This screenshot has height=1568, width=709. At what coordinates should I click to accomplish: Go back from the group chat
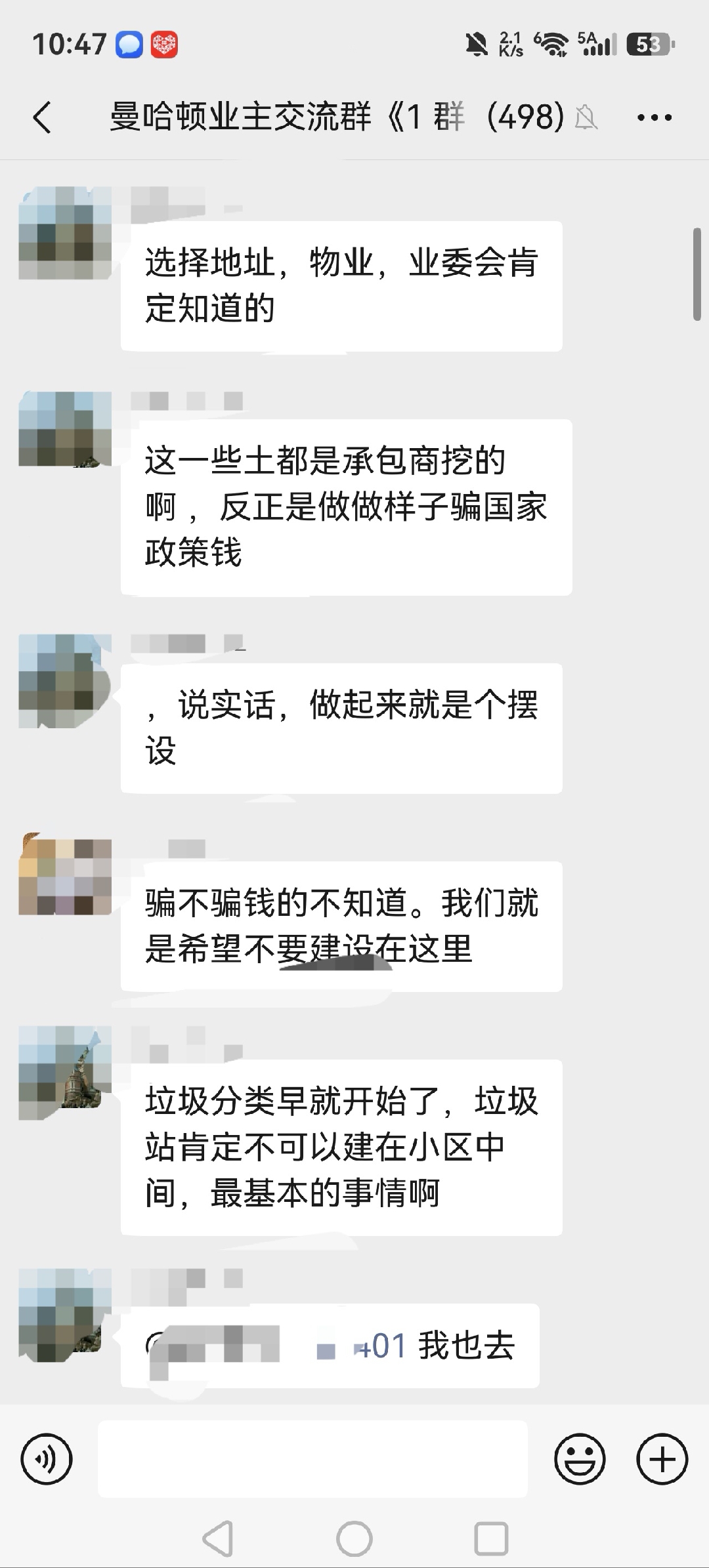[x=42, y=118]
